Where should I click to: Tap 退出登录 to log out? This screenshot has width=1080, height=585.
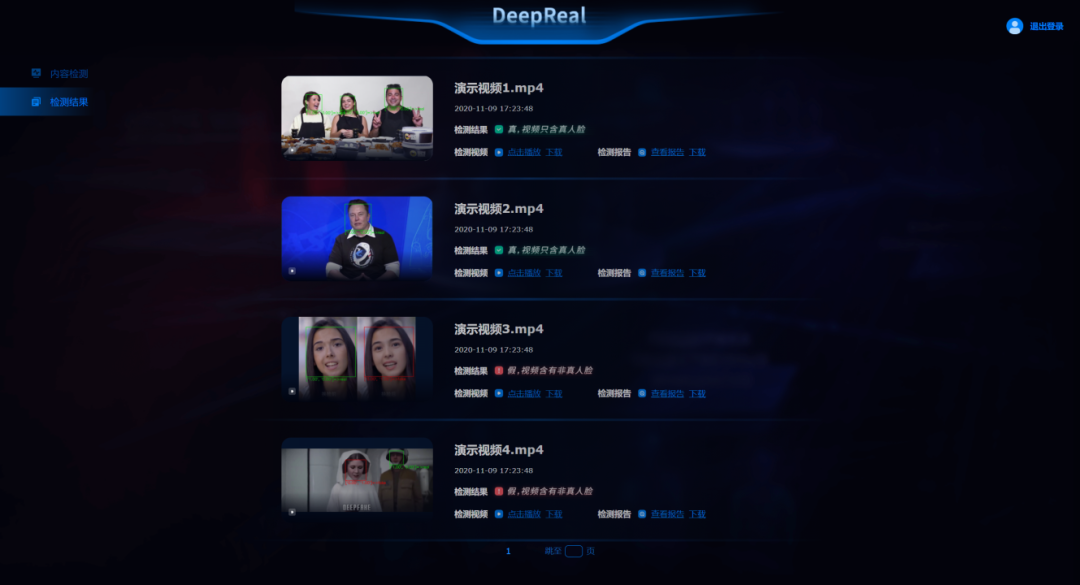pos(1046,27)
